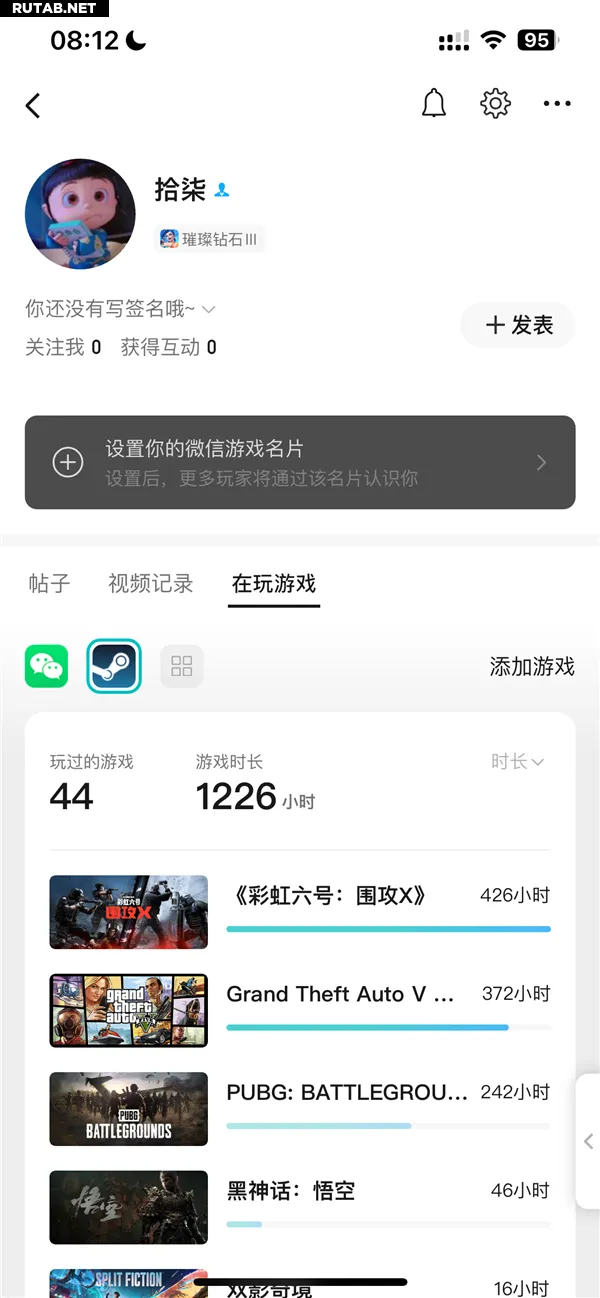This screenshot has width=600, height=1298.
Task: Select the WeChat games platform icon
Action: tap(47, 666)
